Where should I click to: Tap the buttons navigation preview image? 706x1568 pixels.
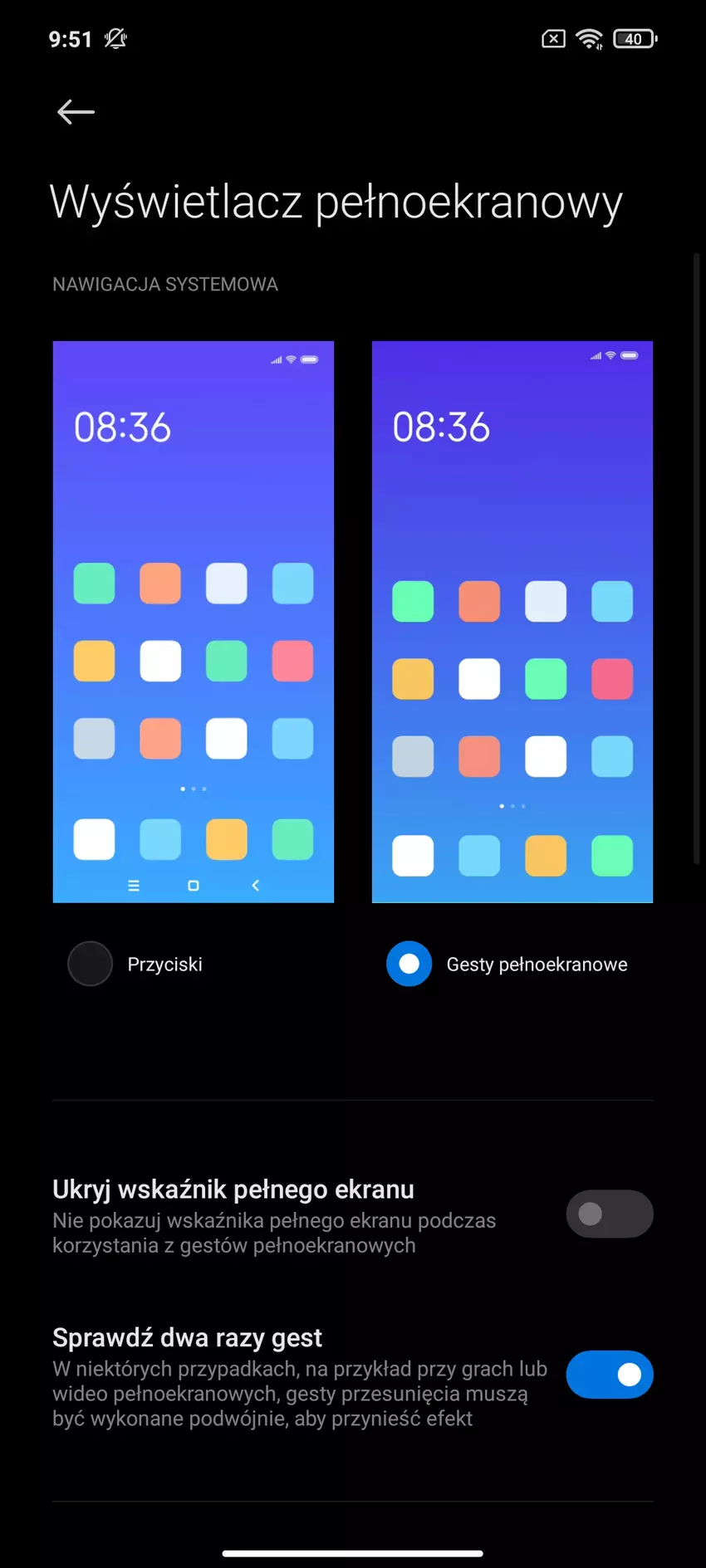coord(194,621)
